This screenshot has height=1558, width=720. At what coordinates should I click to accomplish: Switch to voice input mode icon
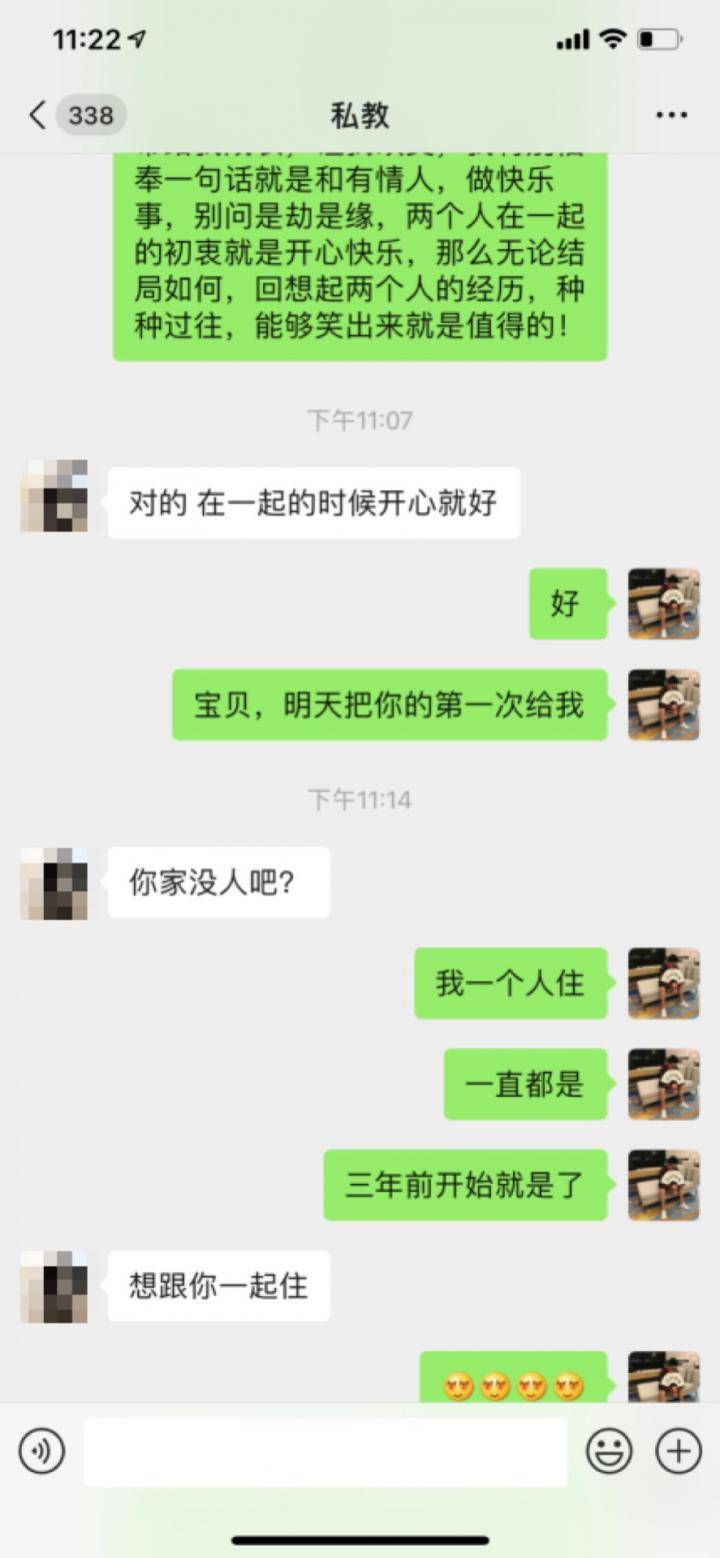click(x=41, y=1449)
